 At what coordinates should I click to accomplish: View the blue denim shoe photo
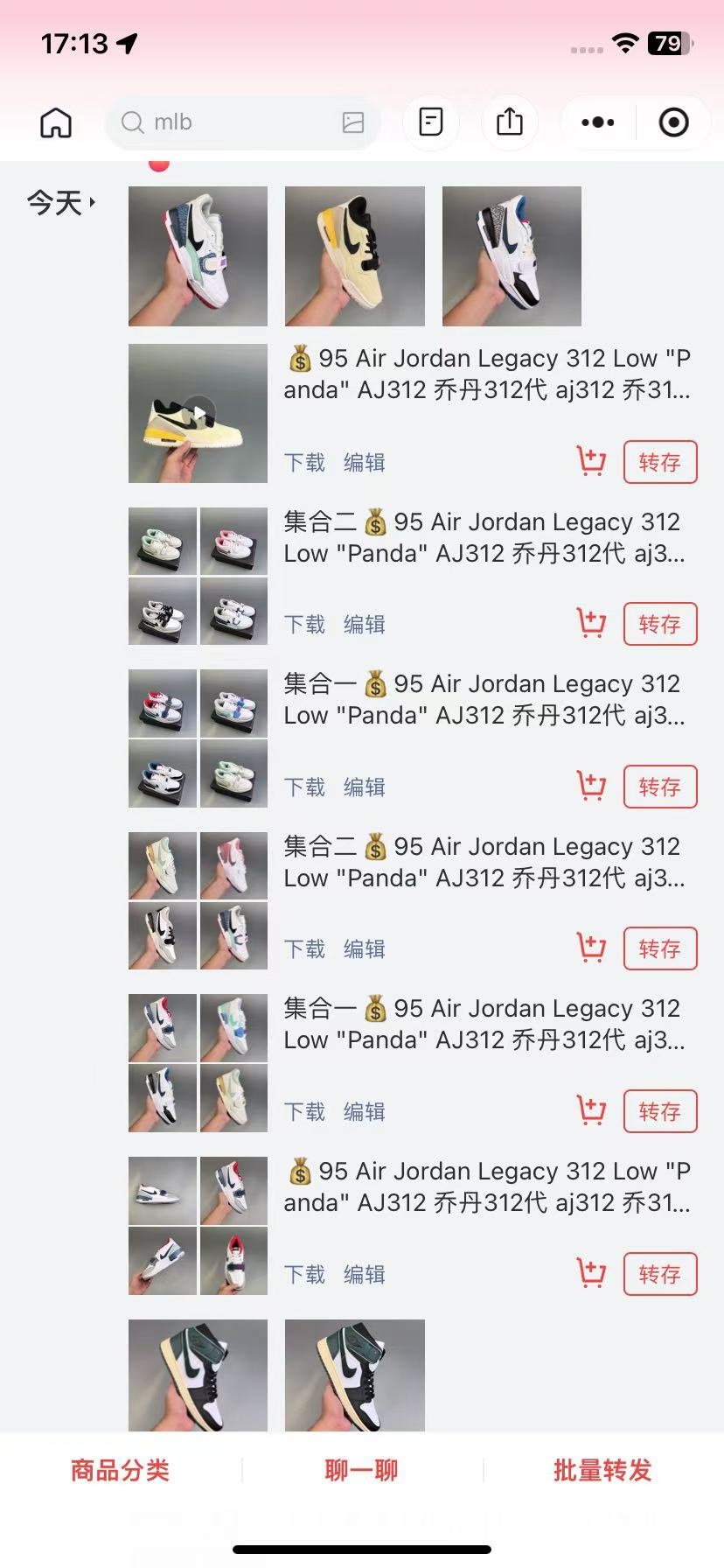[198, 256]
